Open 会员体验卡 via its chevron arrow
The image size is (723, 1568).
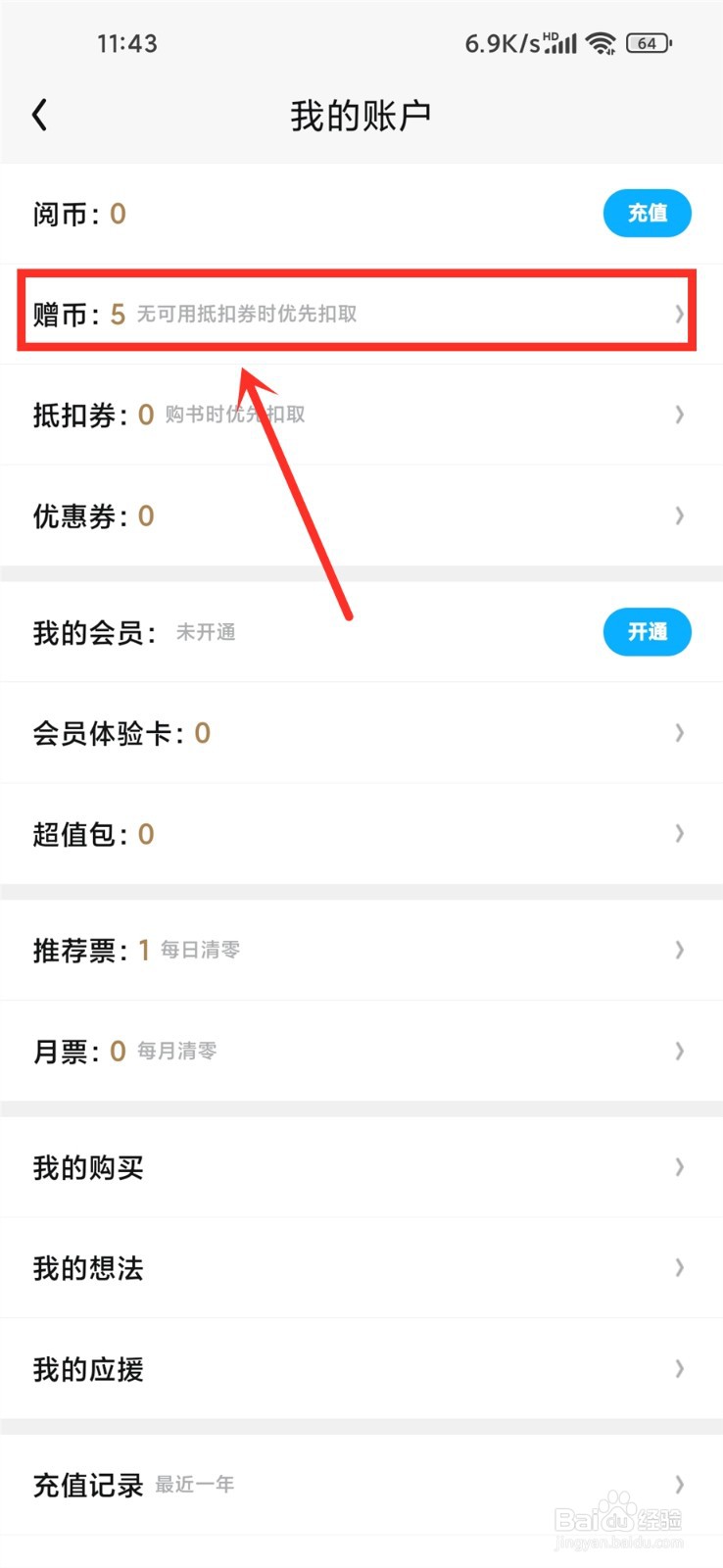coord(681,733)
